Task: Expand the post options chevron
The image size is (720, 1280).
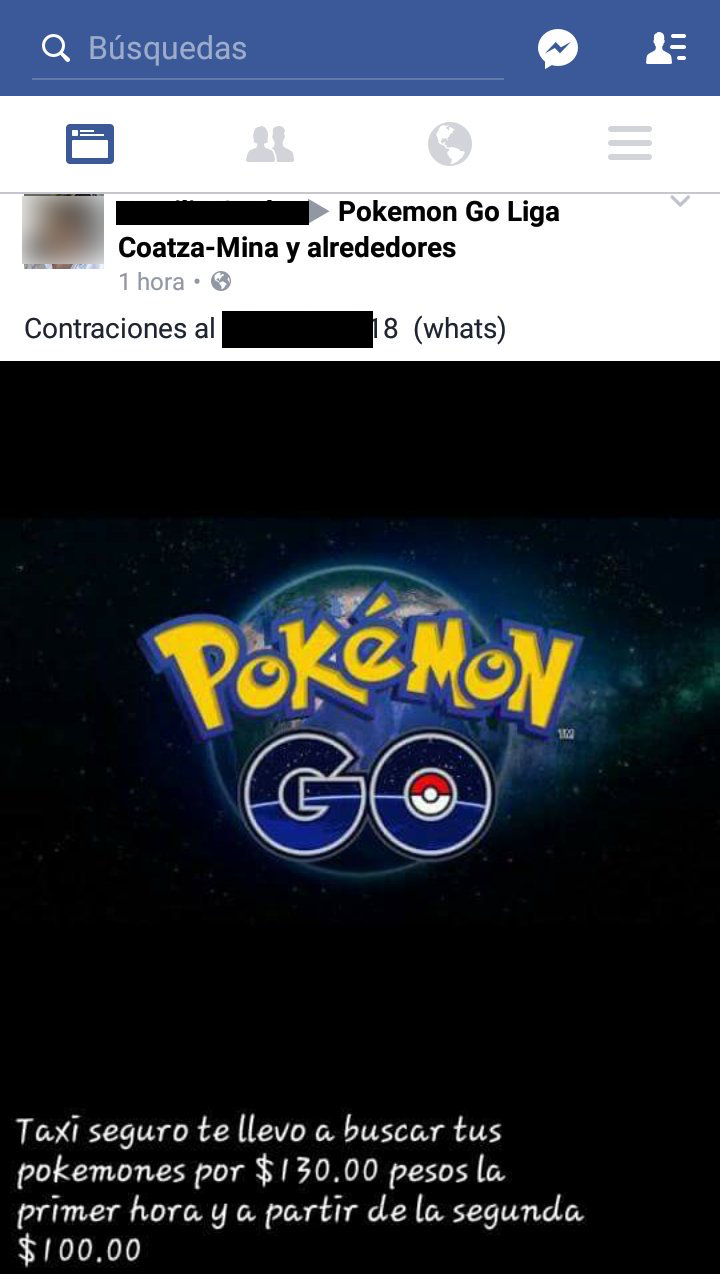Action: [x=680, y=202]
